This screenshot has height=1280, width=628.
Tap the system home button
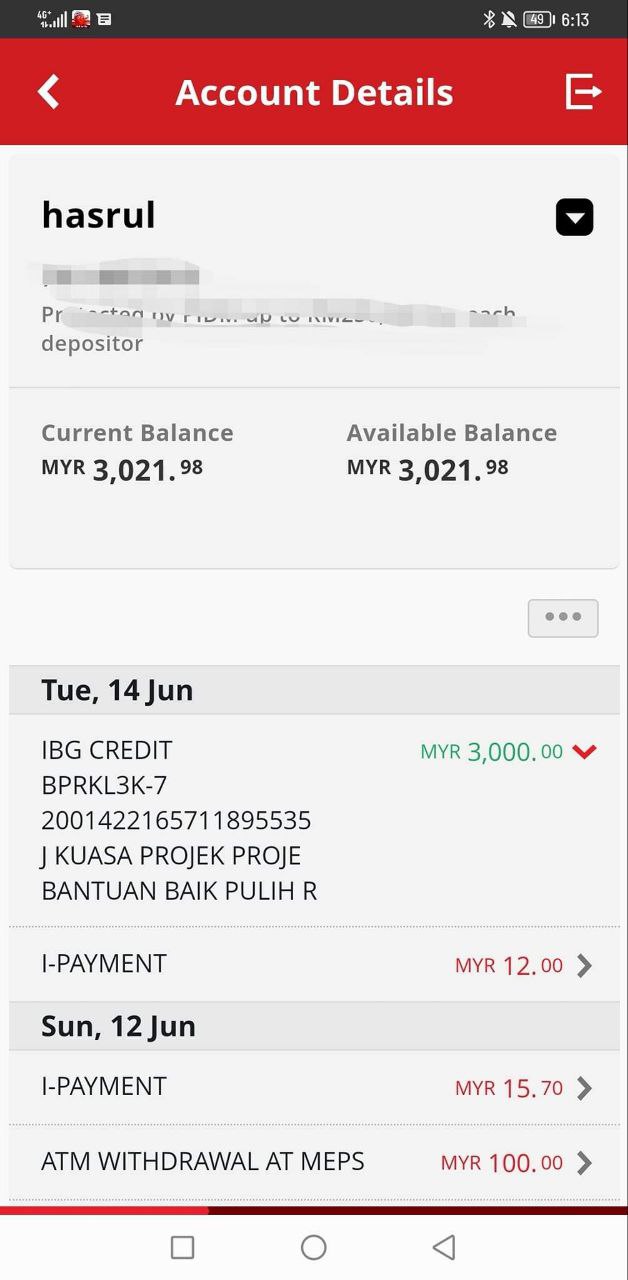click(314, 1247)
